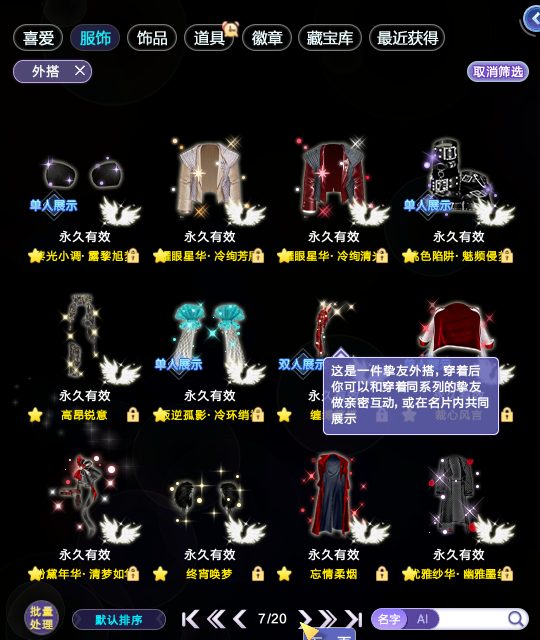540x640 pixels.
Task: Go to the previous page
Action: (x=240, y=619)
